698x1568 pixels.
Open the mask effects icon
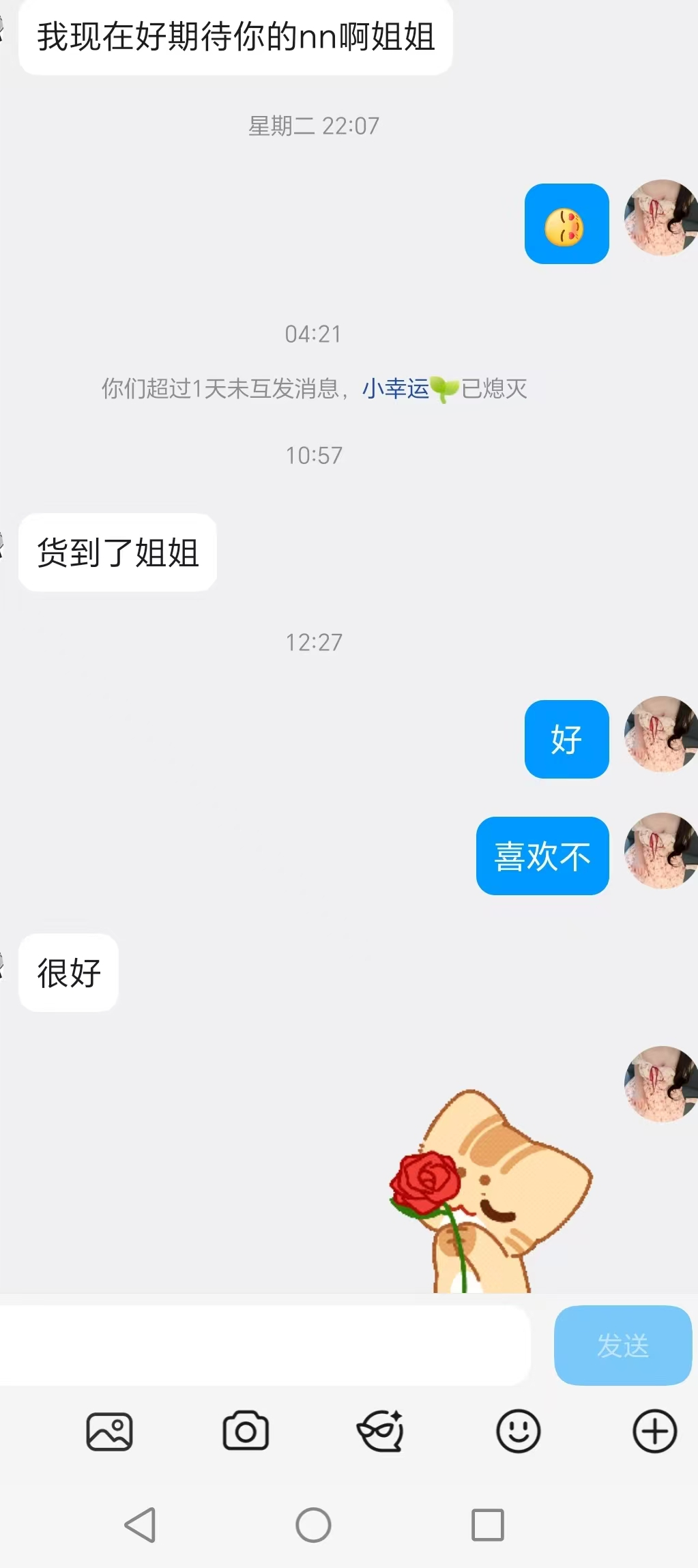pos(381,1431)
